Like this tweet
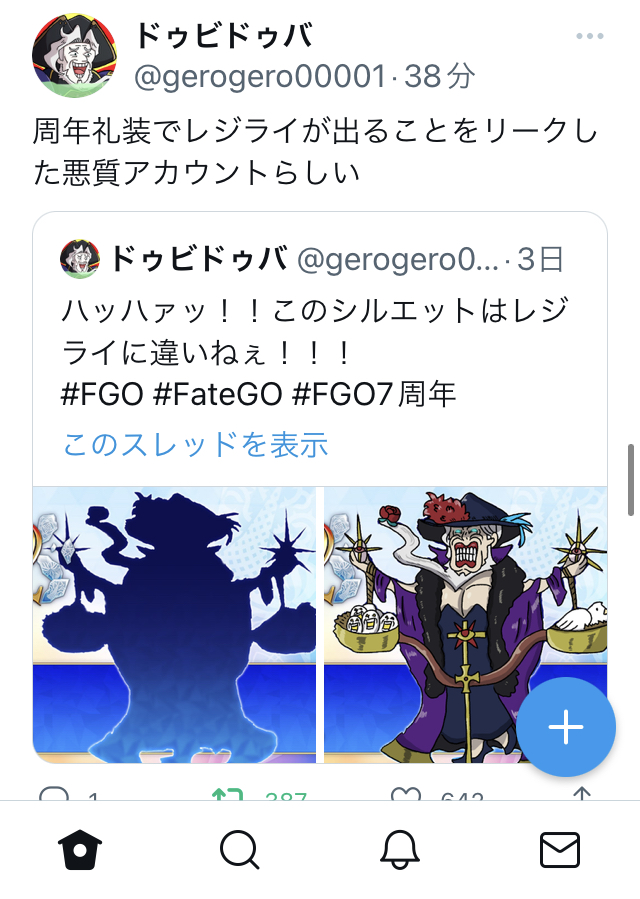This screenshot has height=899, width=640. pyautogui.click(x=406, y=797)
